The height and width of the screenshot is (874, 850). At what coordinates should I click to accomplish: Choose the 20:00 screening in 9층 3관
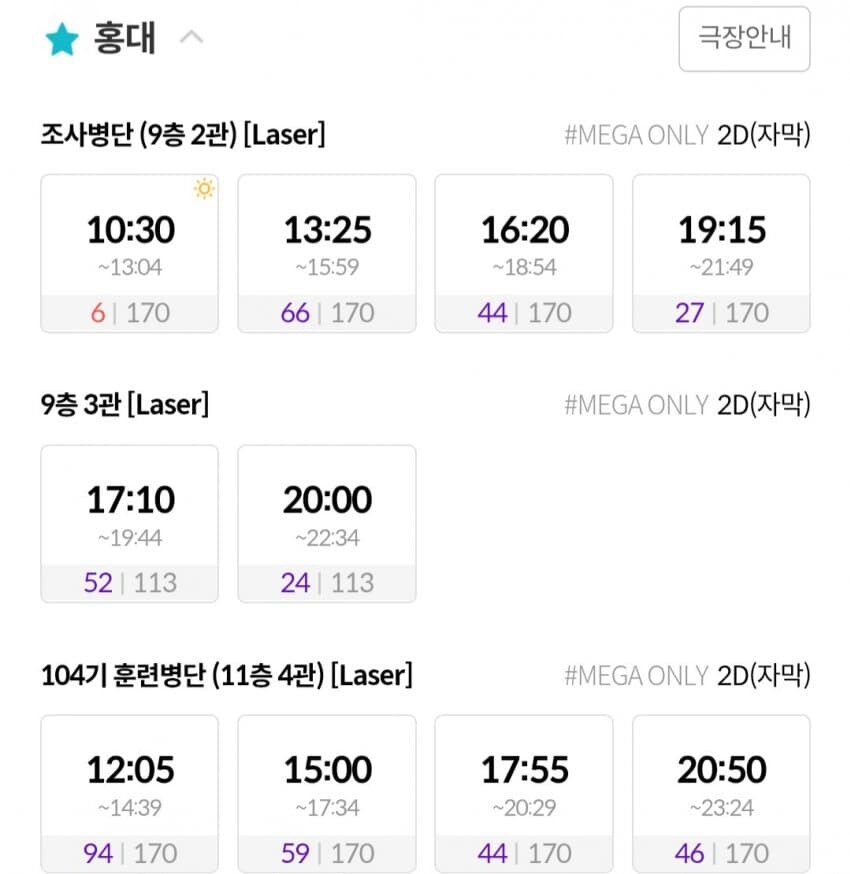326,523
